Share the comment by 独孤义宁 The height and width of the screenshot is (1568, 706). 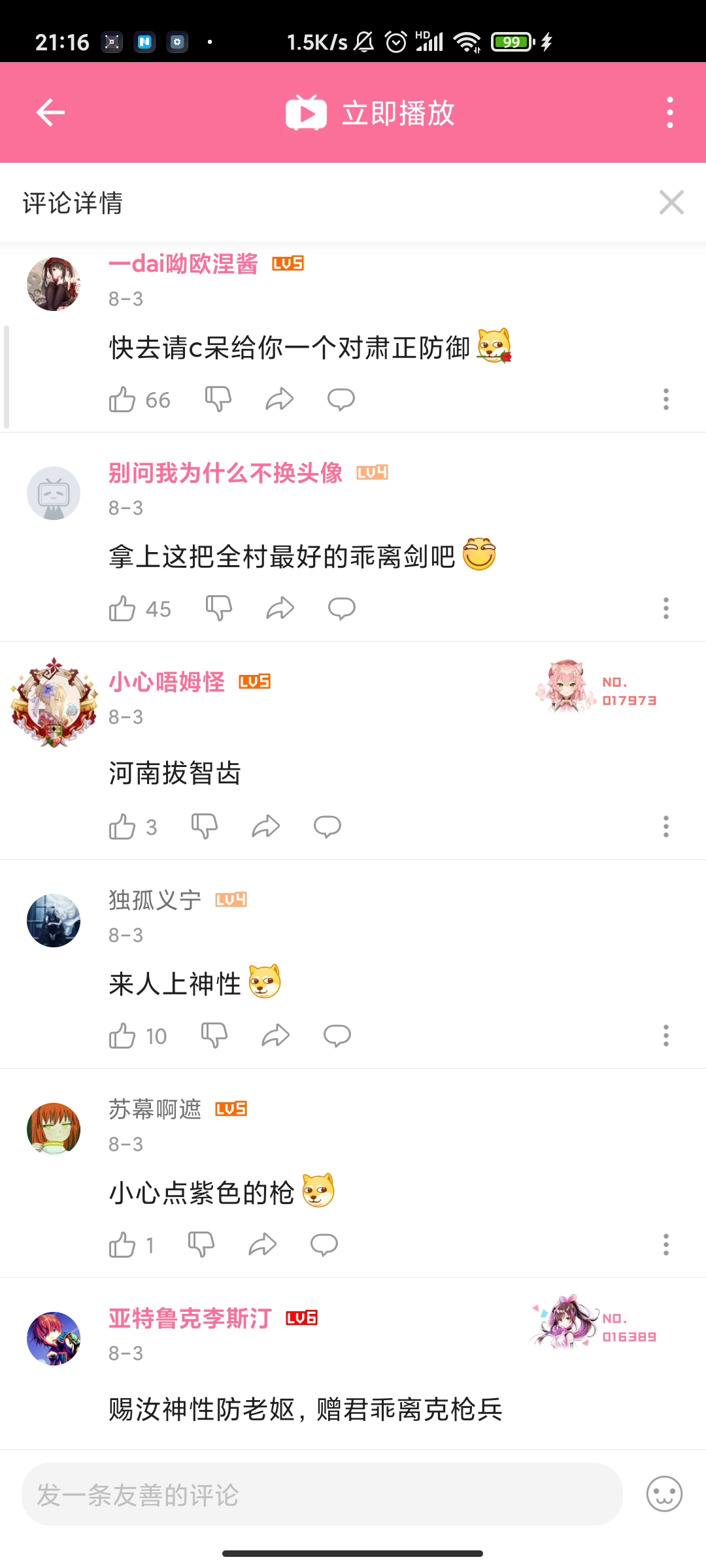click(276, 1036)
